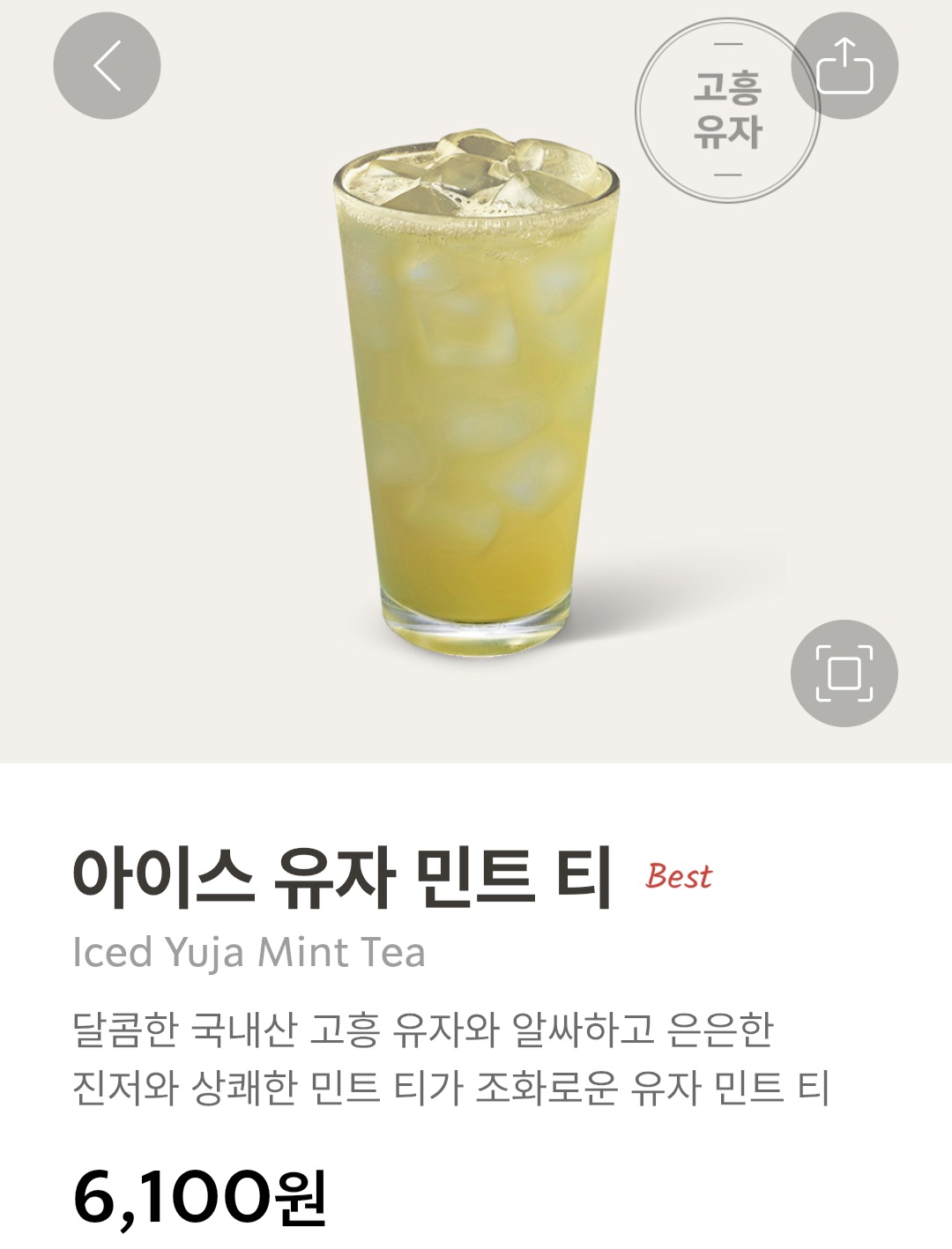Go back to the previous screen
Image resolution: width=952 pixels, height=1249 pixels.
[x=107, y=66]
